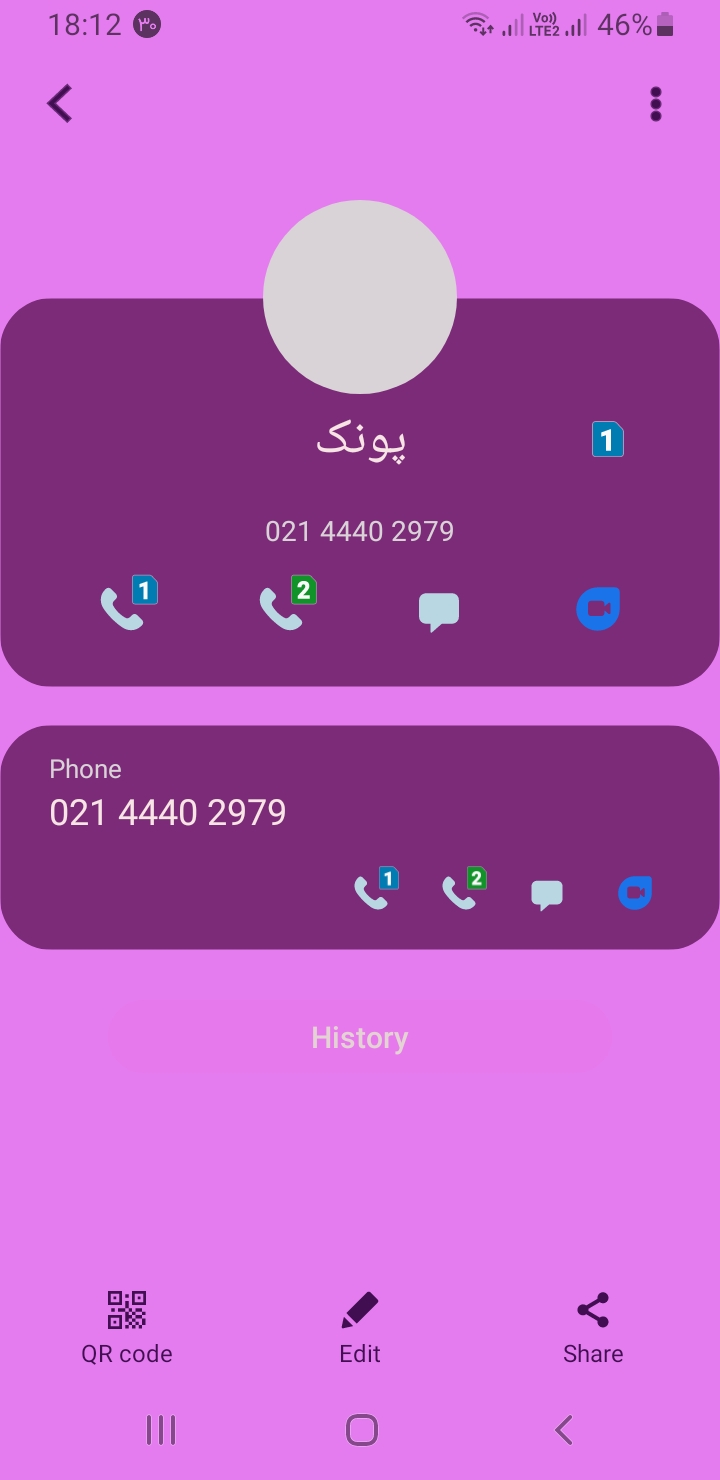Screen dimensions: 720x1480
Task: Message the number in the Phone section
Action: click(x=547, y=894)
